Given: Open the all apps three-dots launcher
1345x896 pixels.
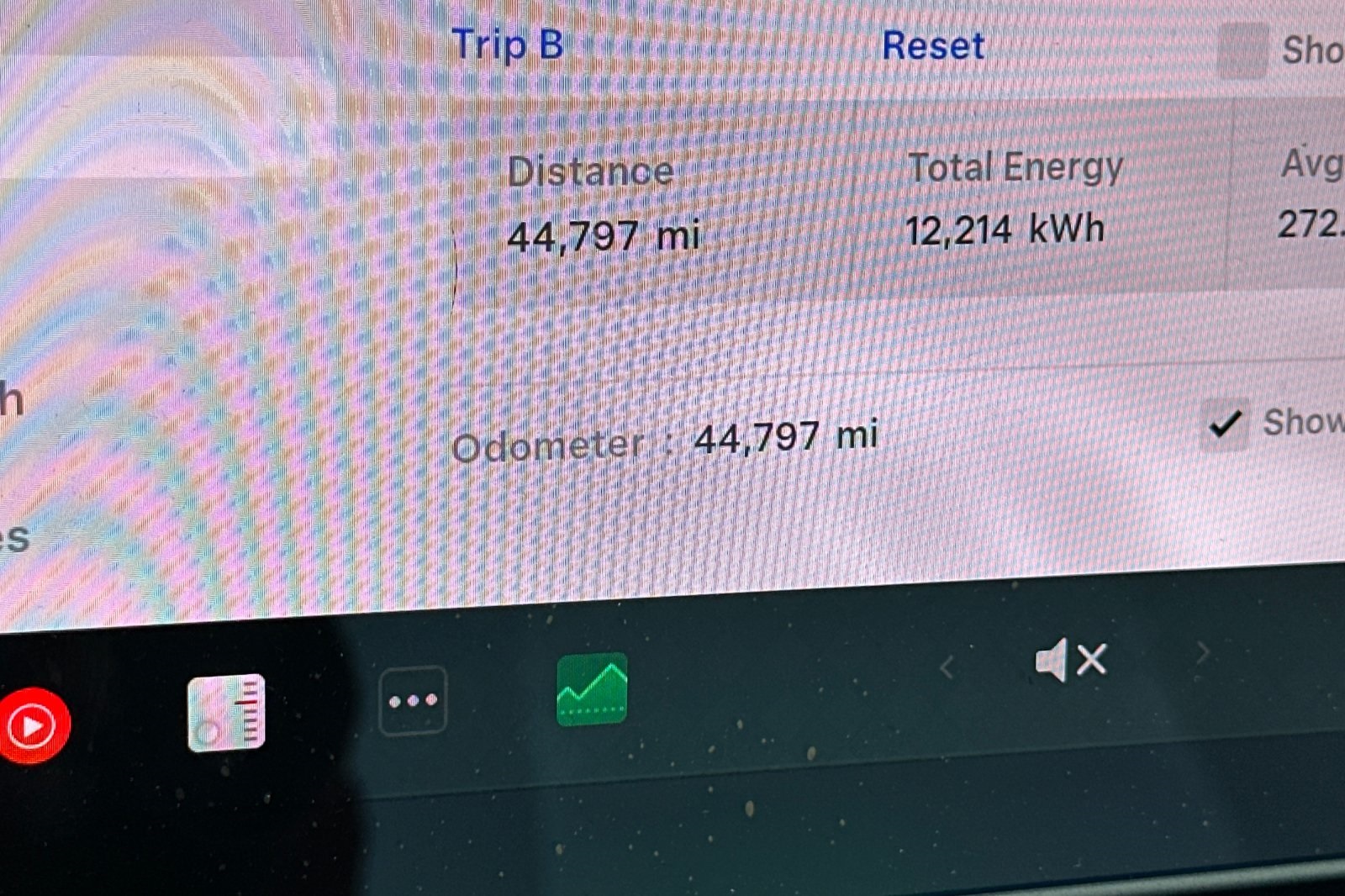Looking at the screenshot, I should 413,700.
